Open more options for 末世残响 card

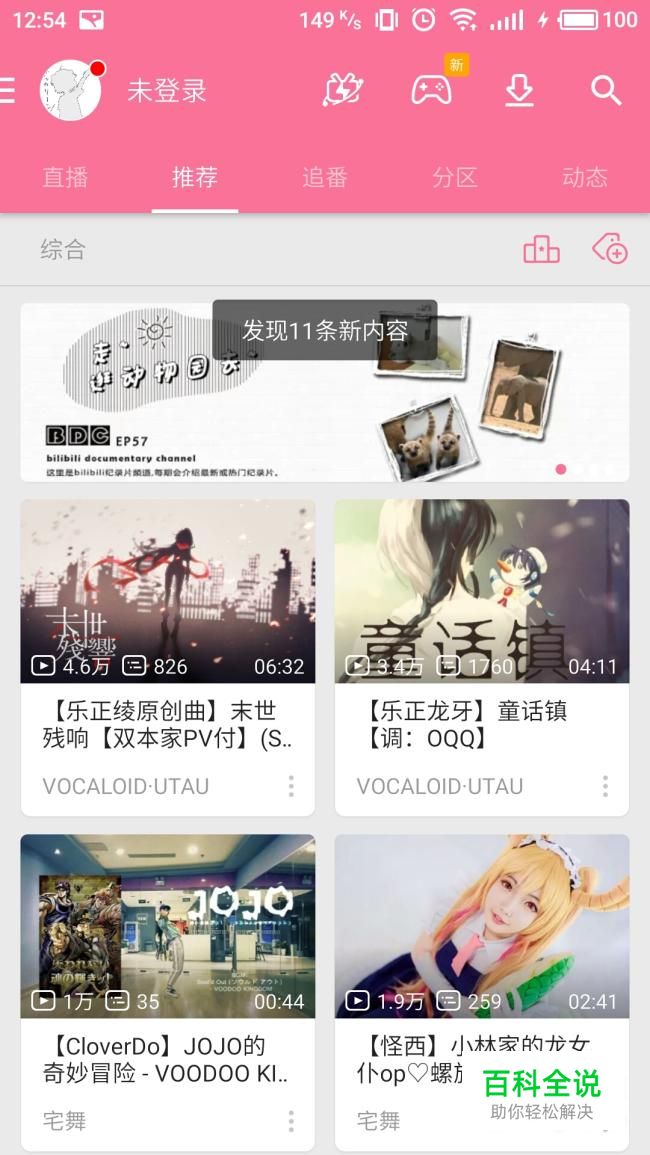coord(291,786)
